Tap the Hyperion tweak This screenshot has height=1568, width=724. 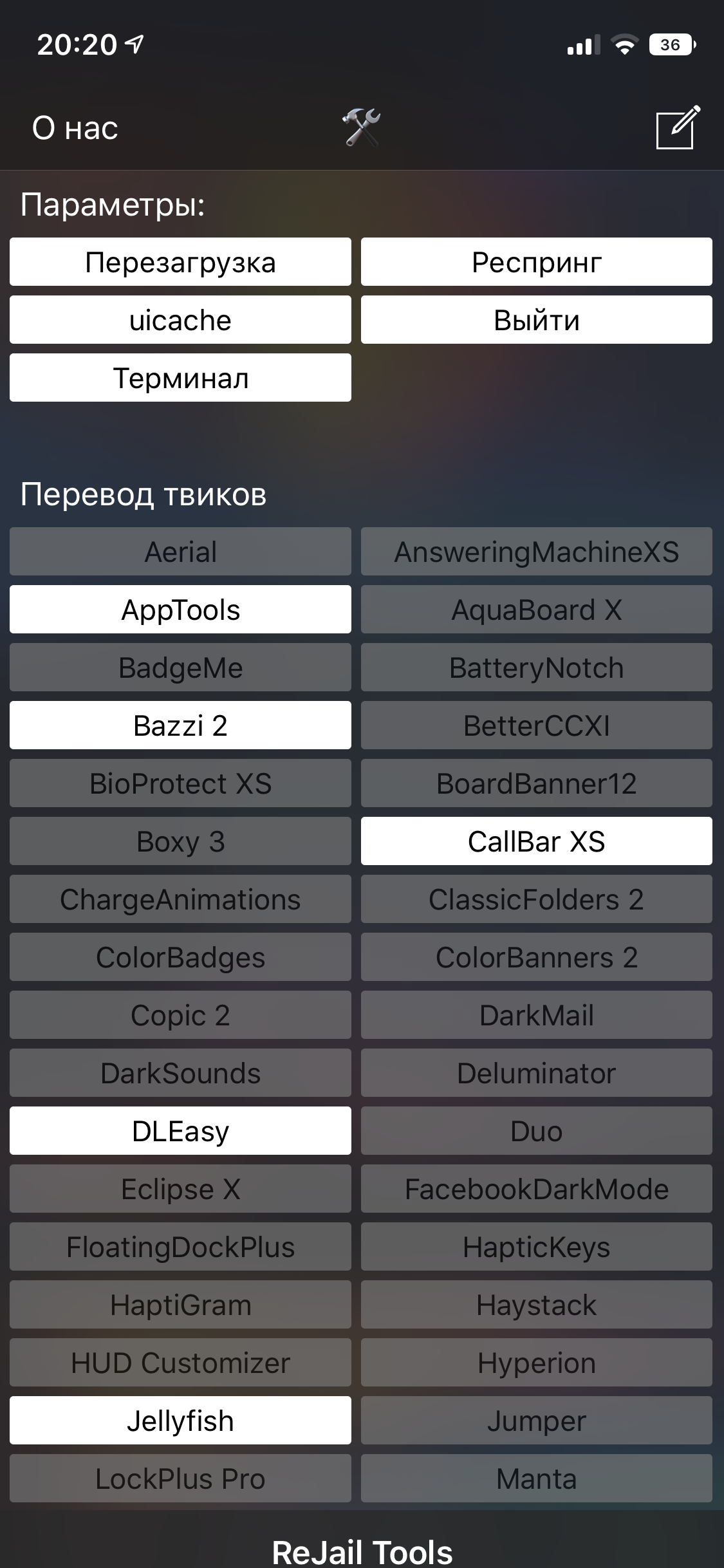[x=536, y=1363]
